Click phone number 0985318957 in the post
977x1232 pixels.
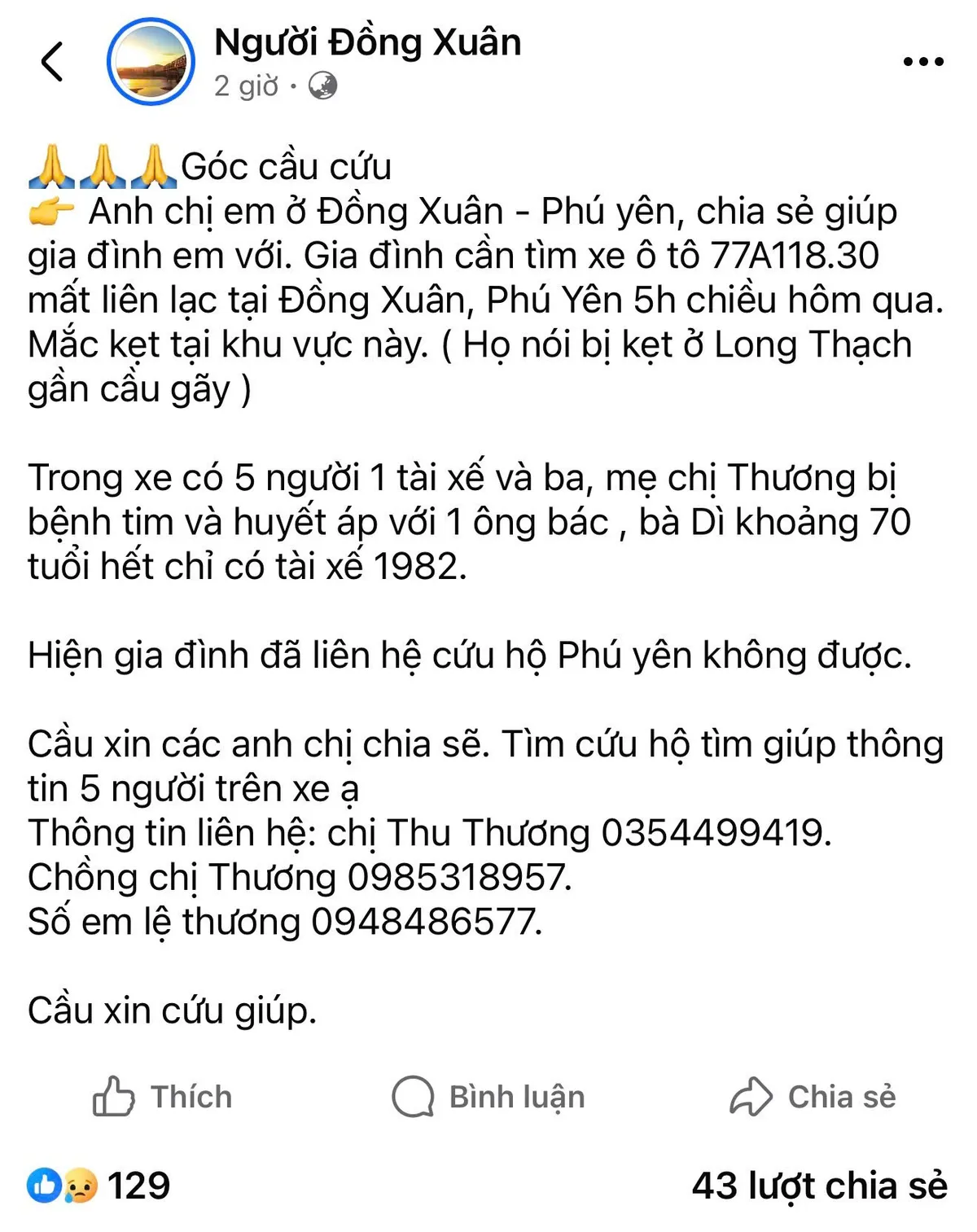click(x=458, y=879)
